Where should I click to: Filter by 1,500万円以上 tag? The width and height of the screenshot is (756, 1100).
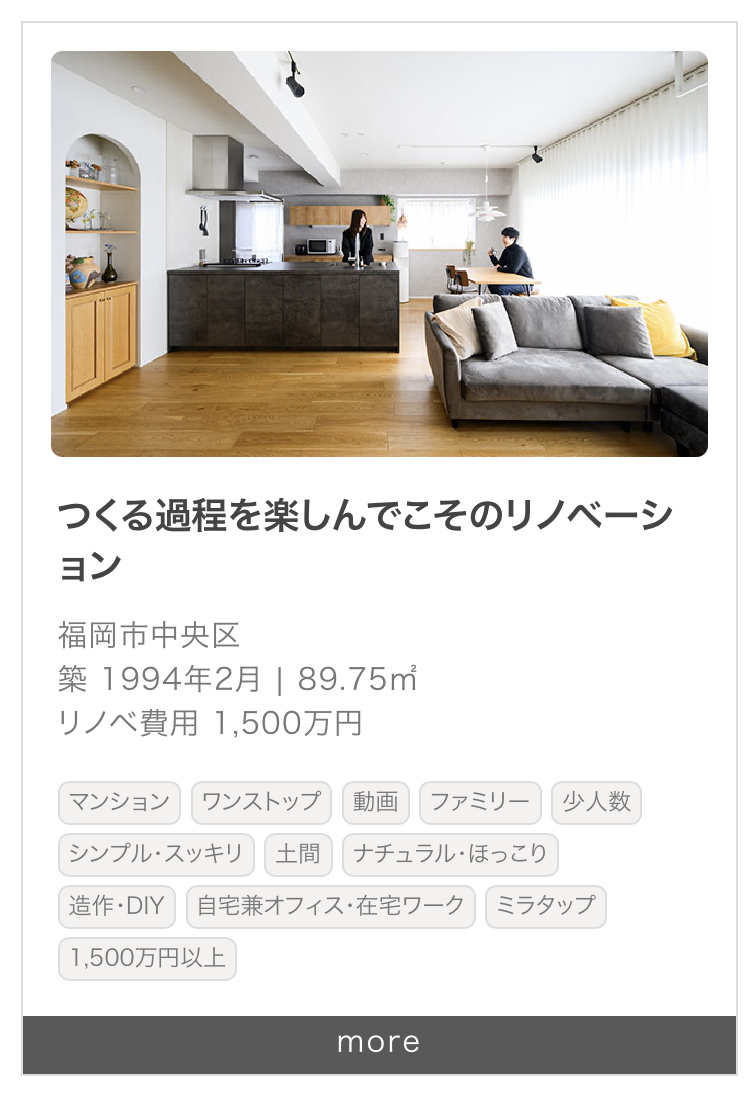147,958
